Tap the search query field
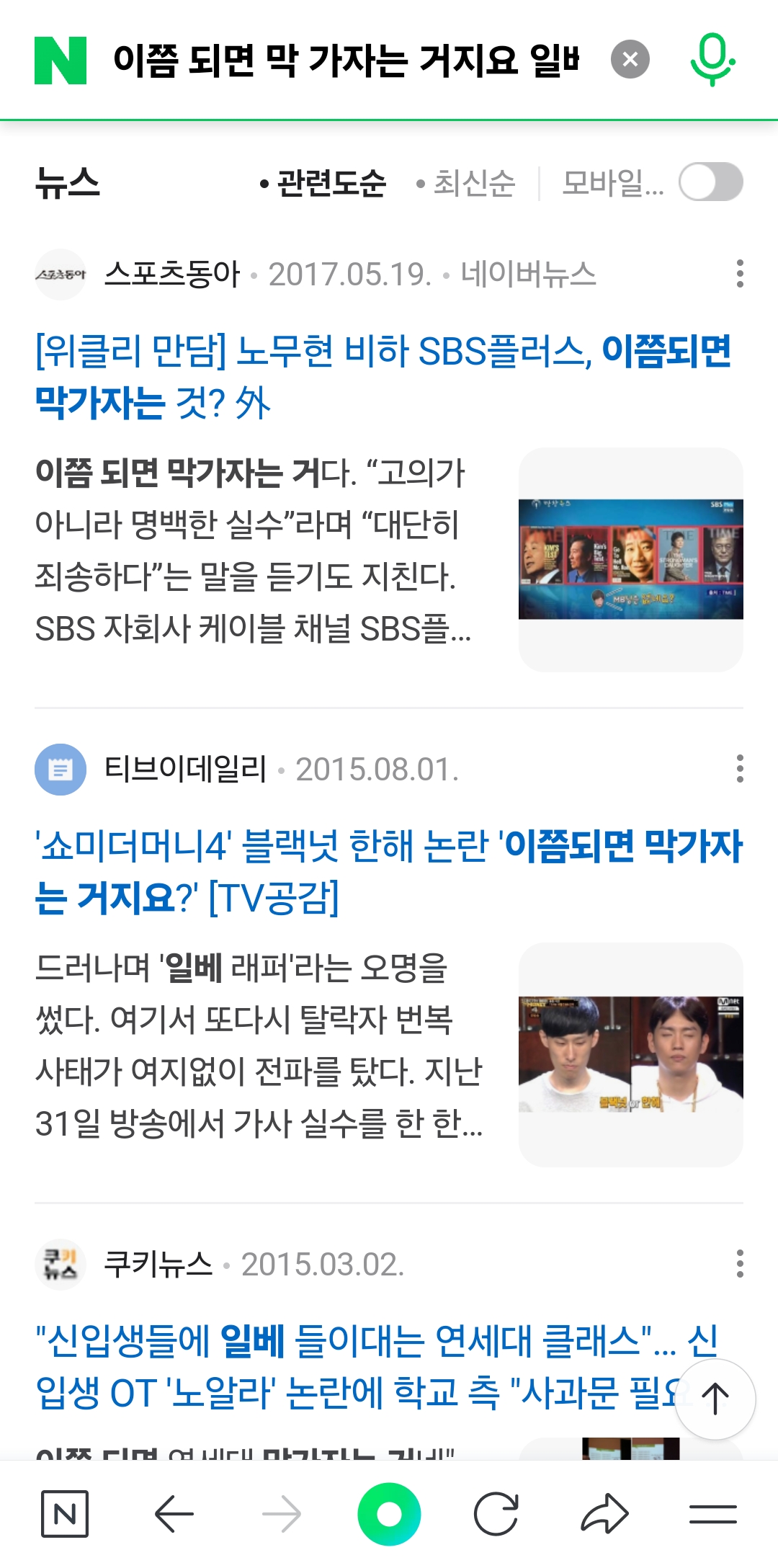This screenshot has width=778, height=1568. 346,60
